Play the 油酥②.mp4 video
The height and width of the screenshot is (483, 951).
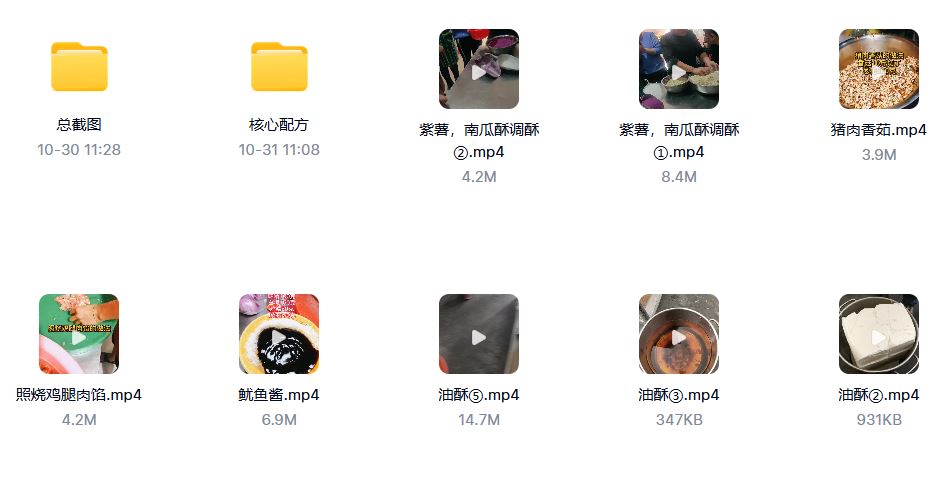pyautogui.click(x=879, y=334)
